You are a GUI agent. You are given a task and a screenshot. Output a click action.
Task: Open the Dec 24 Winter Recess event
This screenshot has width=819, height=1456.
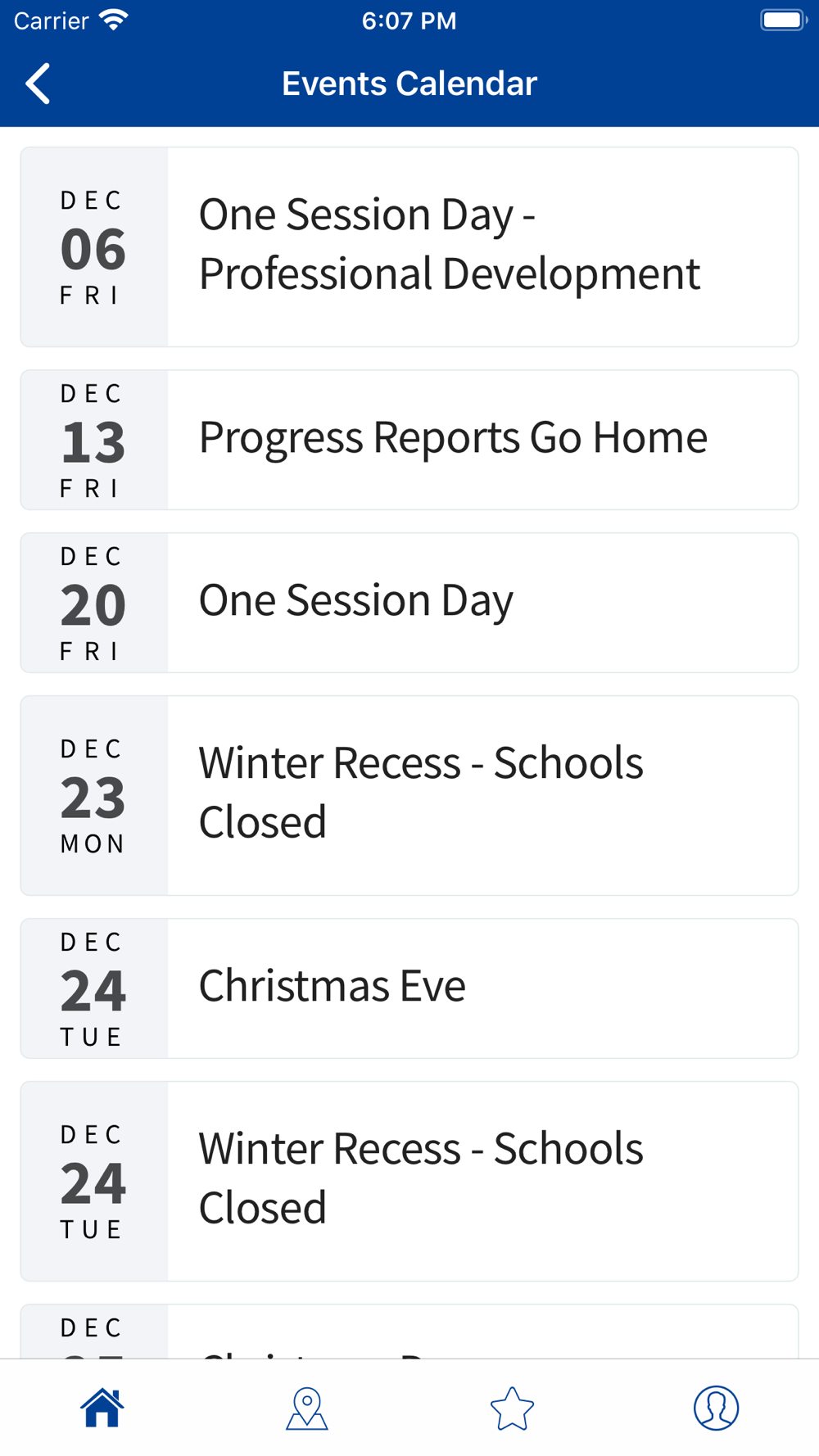[x=409, y=1181]
